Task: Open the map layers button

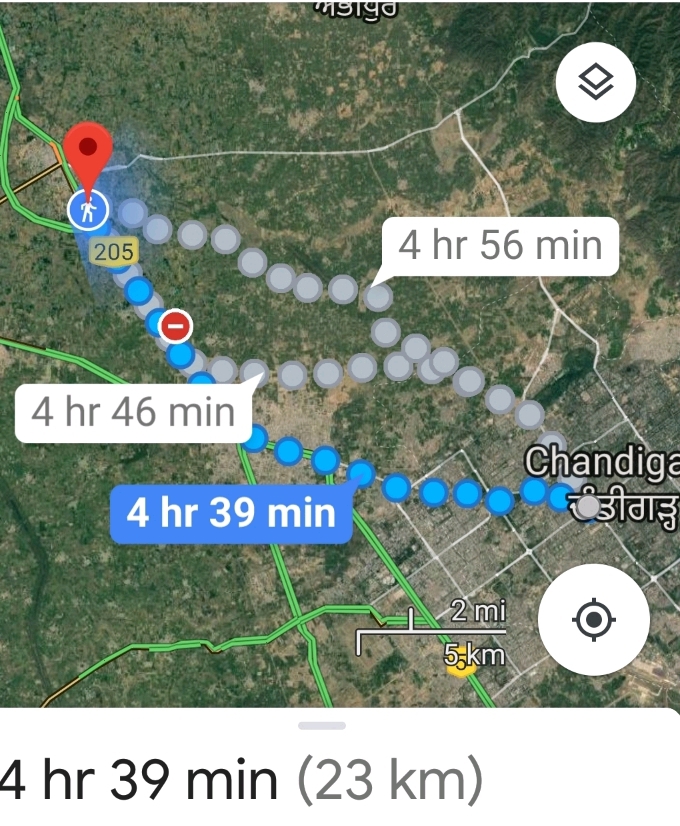Action: point(596,83)
